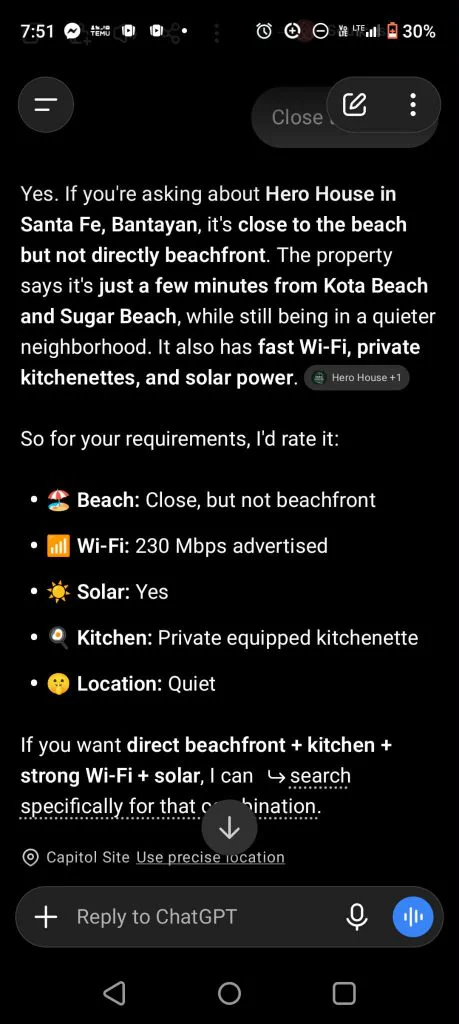Go back using the system back button
Image resolution: width=459 pixels, height=1024 pixels.
tap(114, 993)
